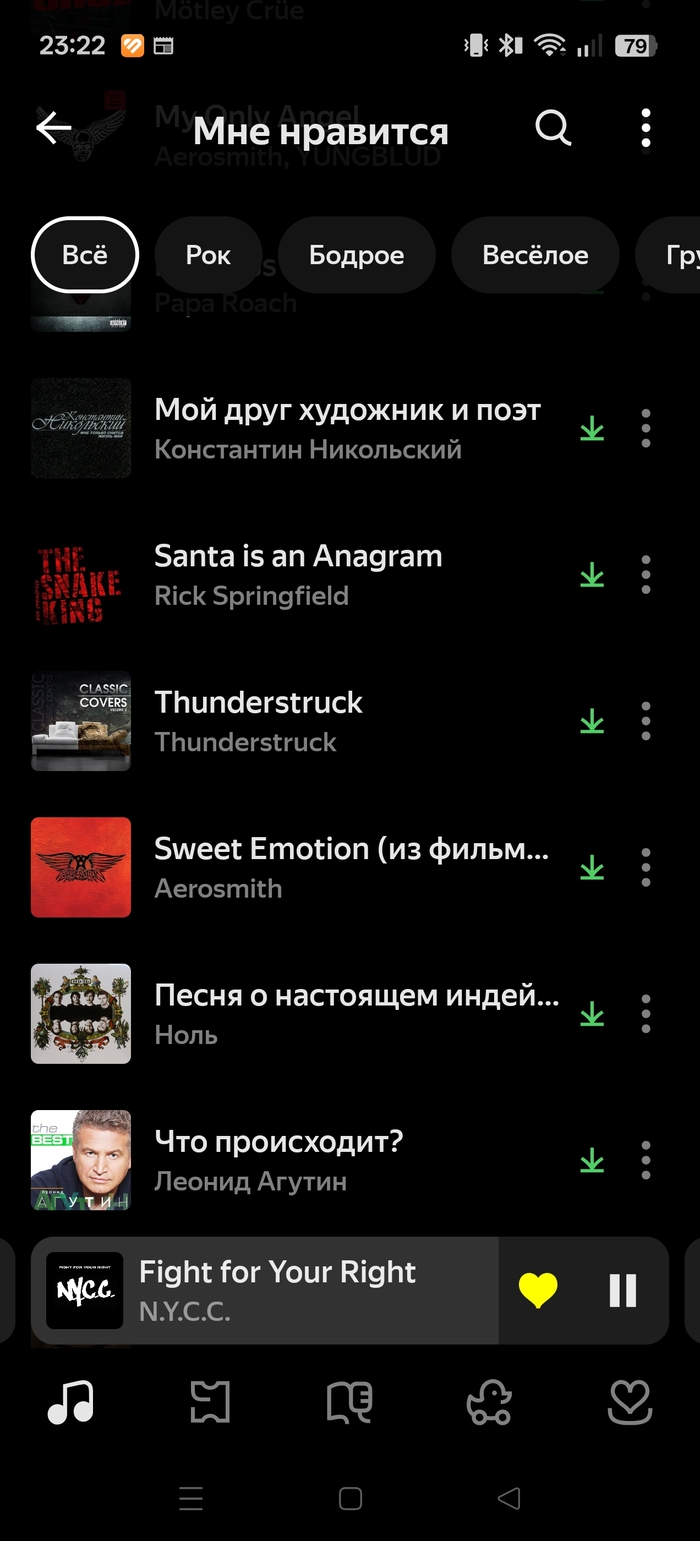
Task: Open options for the Thunderstruck track
Action: (x=646, y=721)
